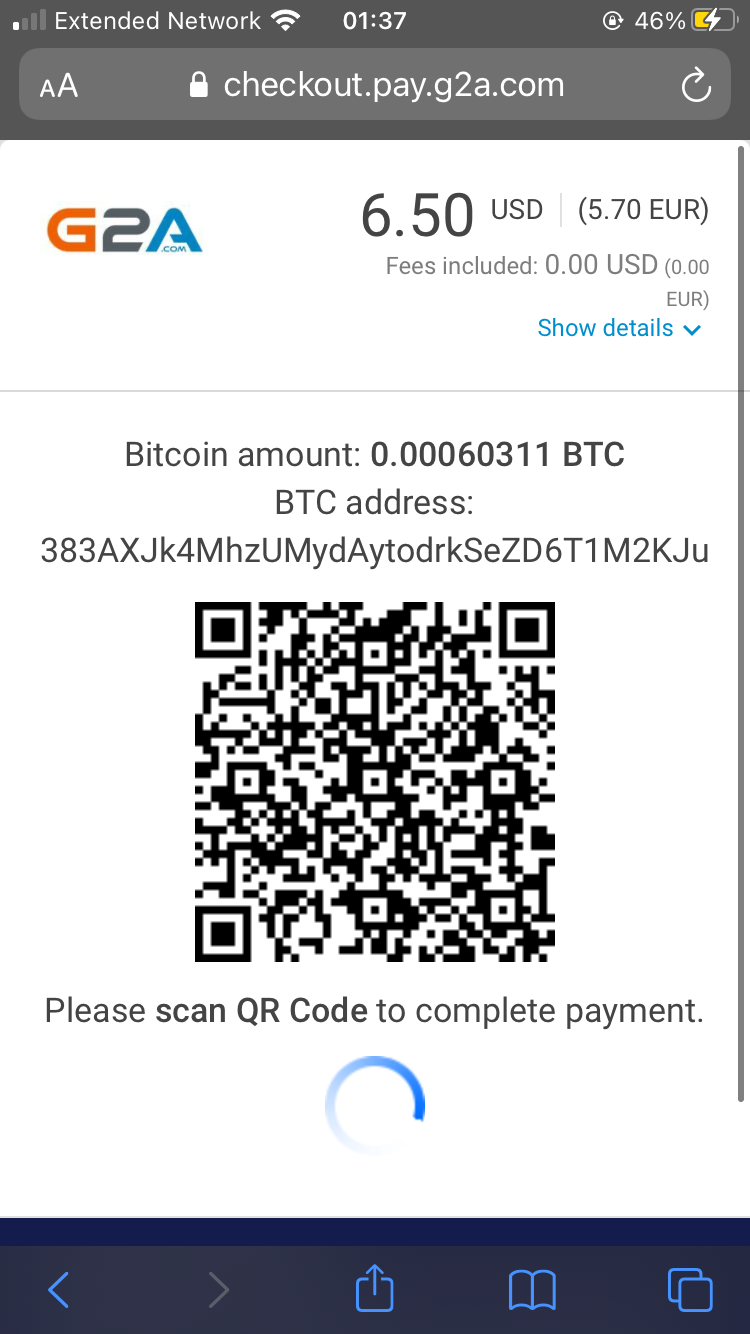Image resolution: width=750 pixels, height=1334 pixels.
Task: Reload the checkout page
Action: point(695,86)
